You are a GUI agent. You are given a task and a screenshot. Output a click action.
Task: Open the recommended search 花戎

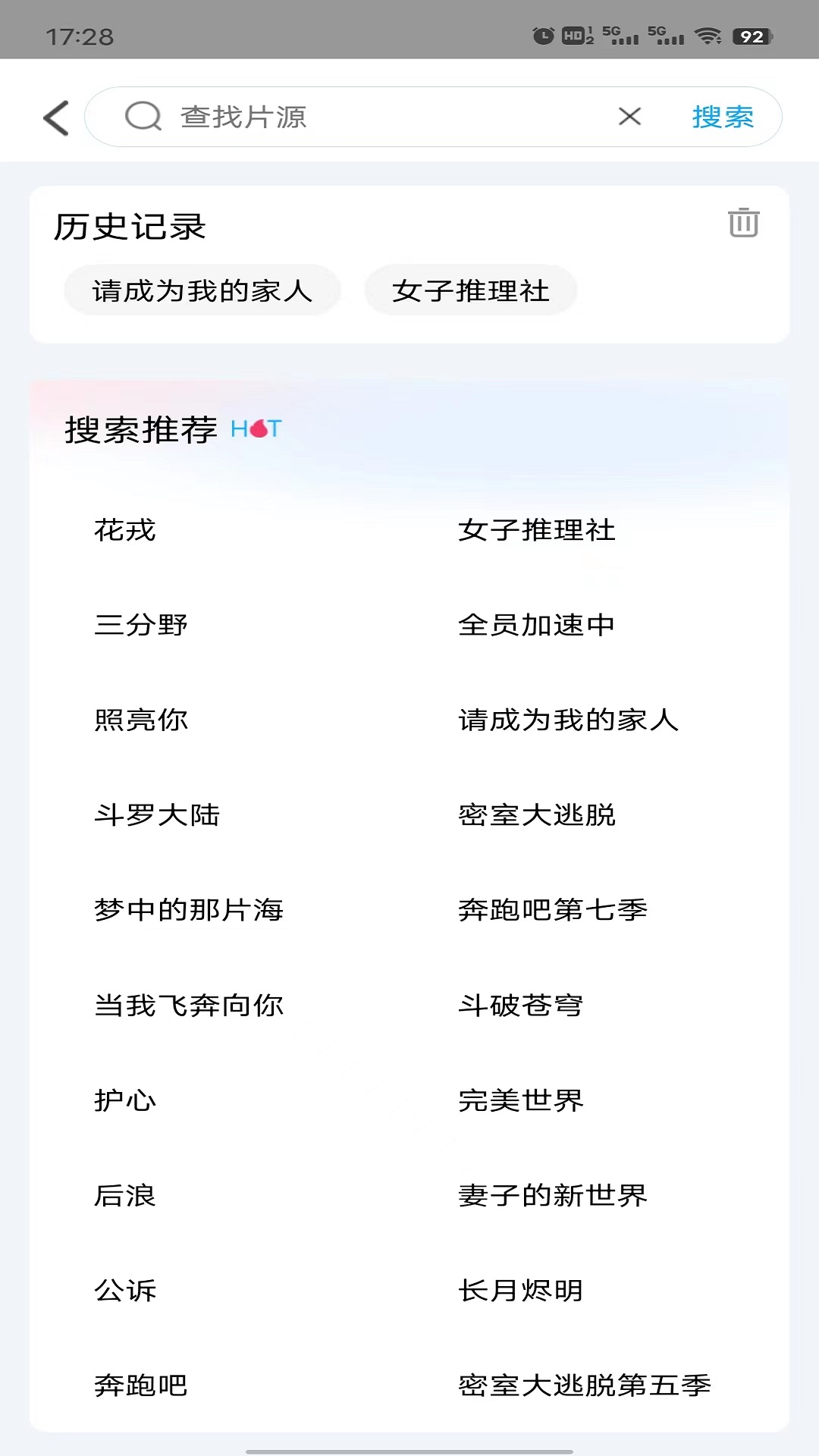(x=125, y=530)
